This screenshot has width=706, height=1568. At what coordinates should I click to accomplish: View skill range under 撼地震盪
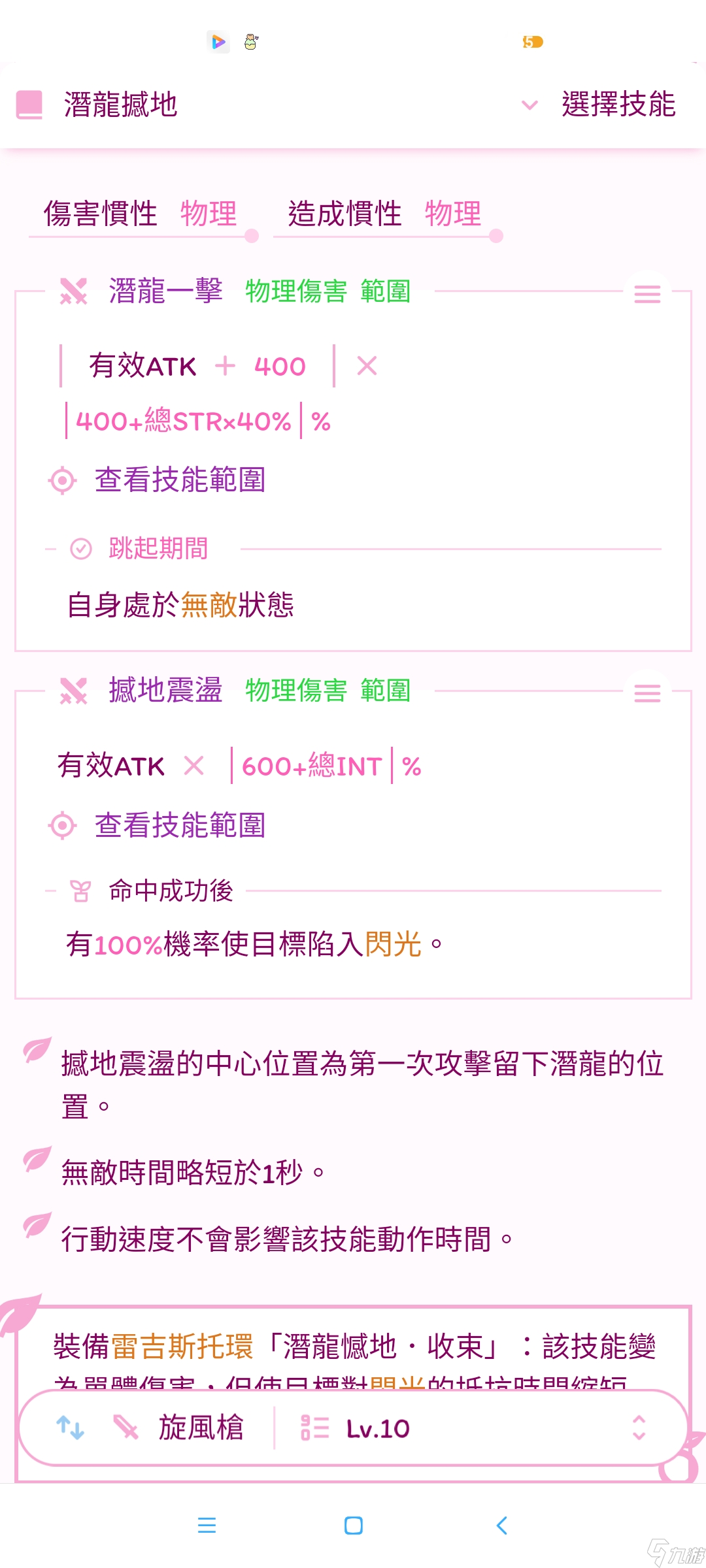pyautogui.click(x=180, y=825)
